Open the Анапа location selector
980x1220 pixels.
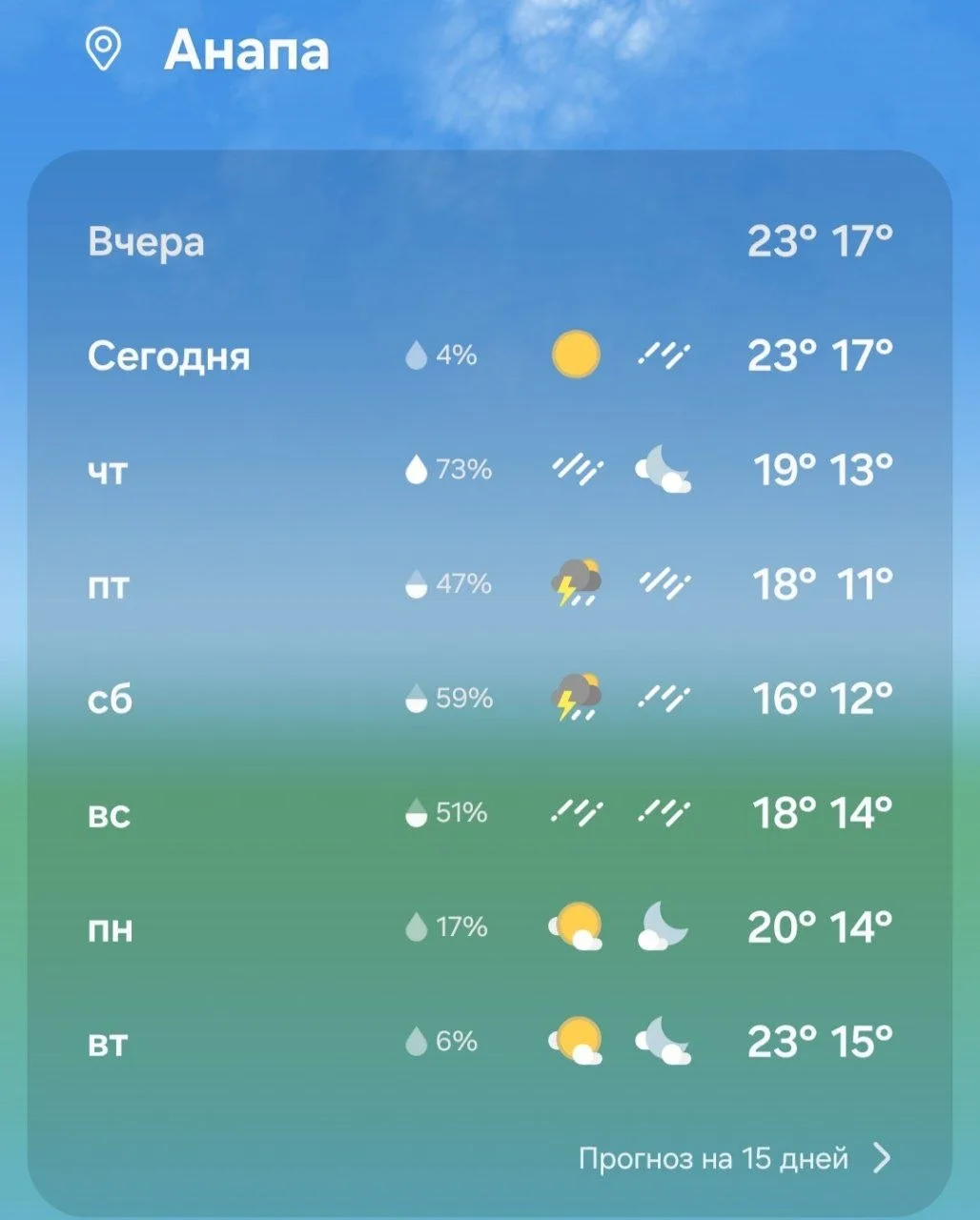pos(208,51)
